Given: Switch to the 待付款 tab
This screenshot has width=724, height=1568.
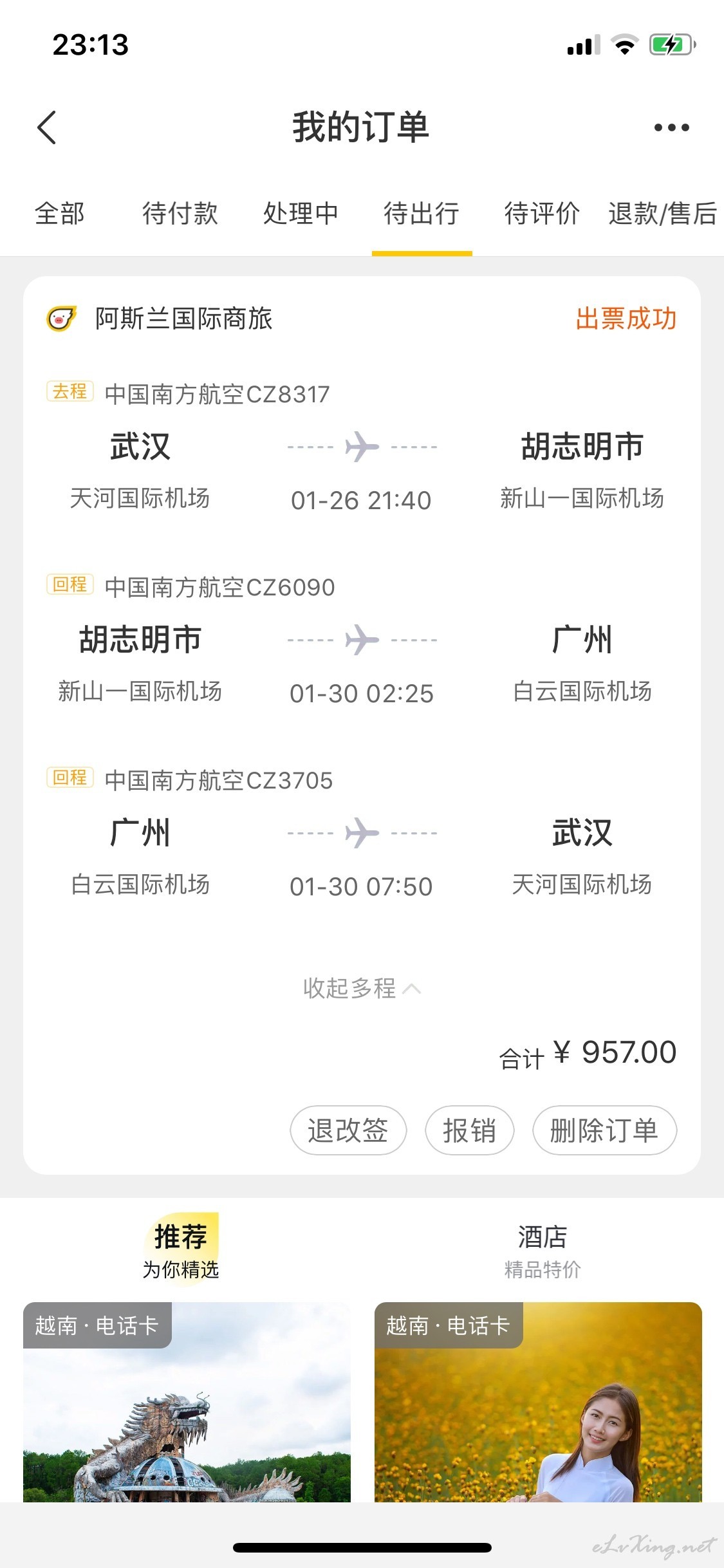Looking at the screenshot, I should (x=180, y=214).
